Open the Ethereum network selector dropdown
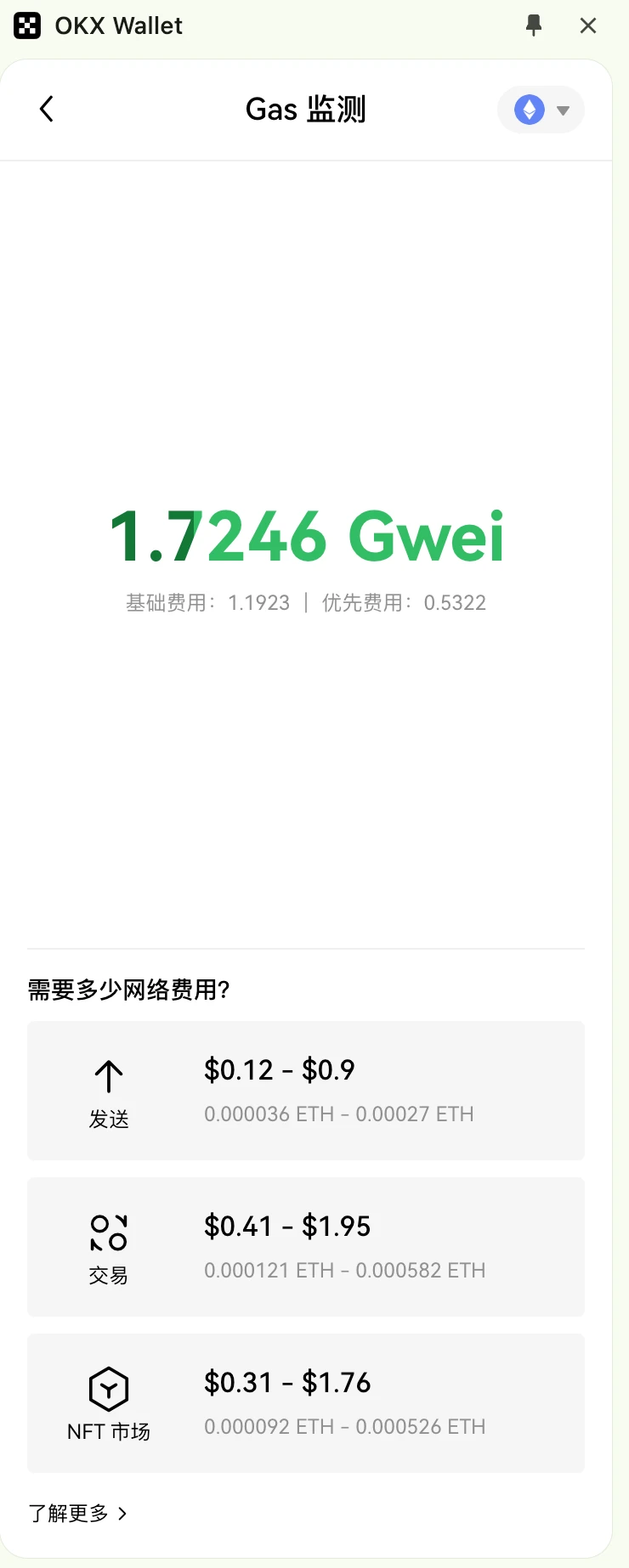The height and width of the screenshot is (1568, 629). 541,110
